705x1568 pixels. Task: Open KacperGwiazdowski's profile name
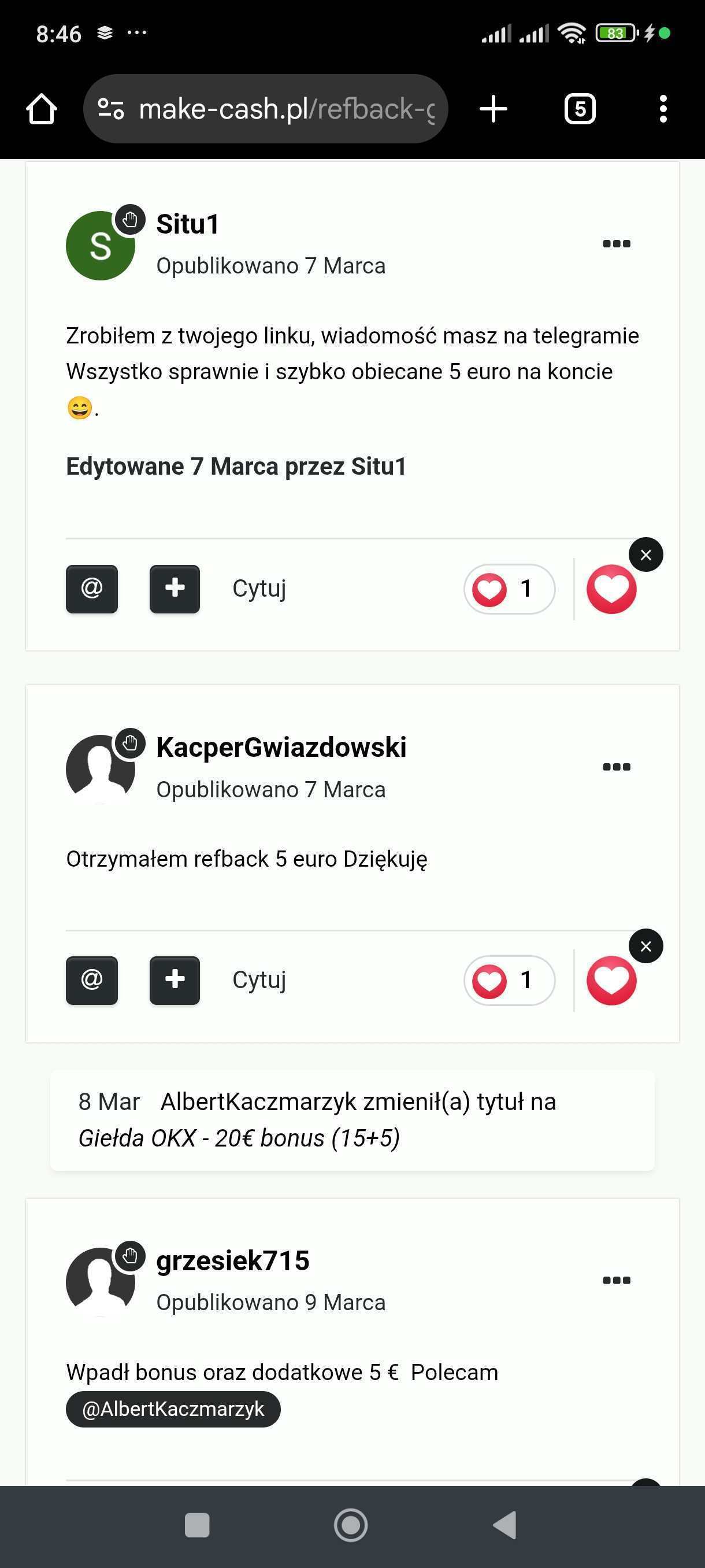[281, 747]
